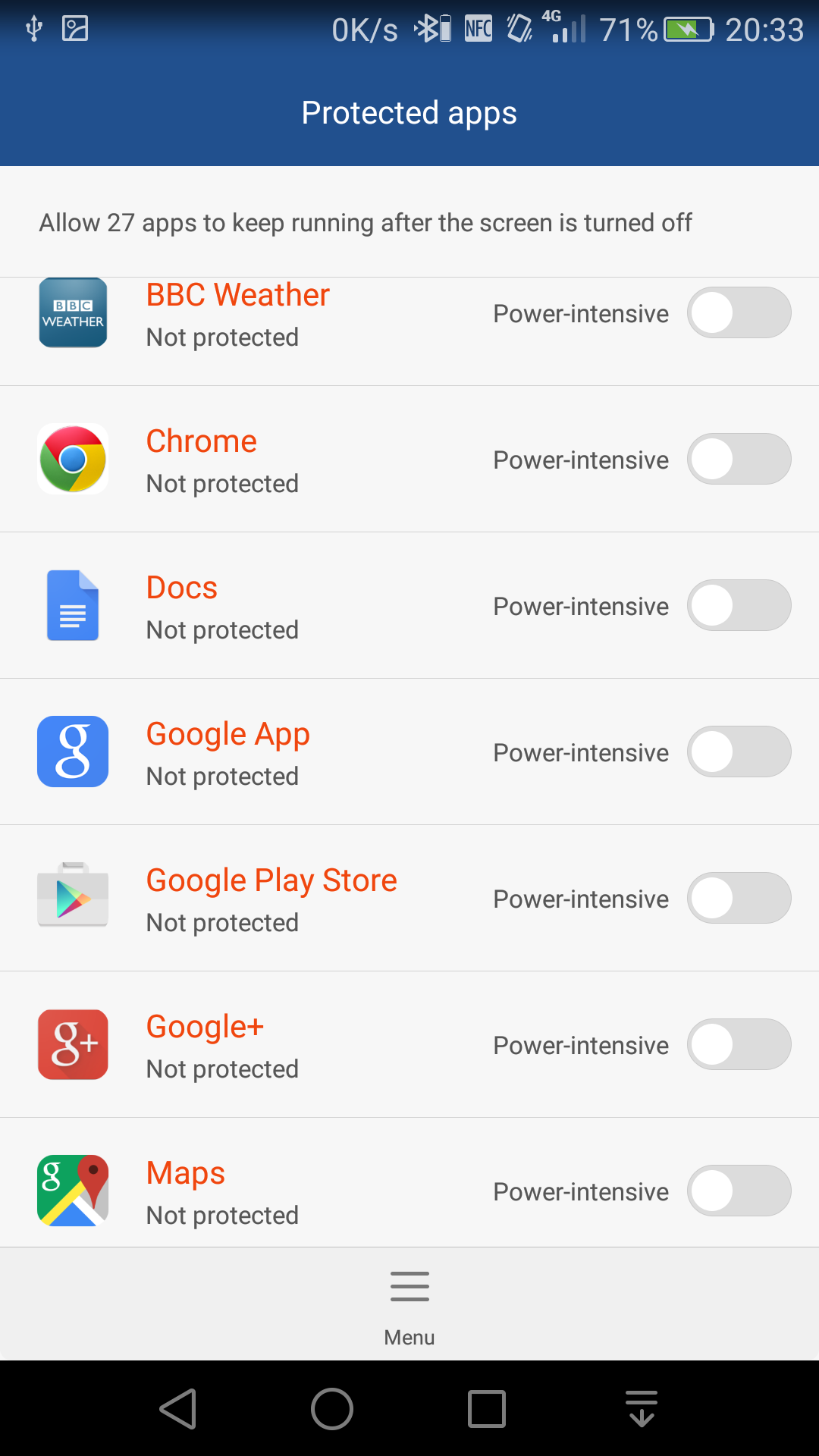Turn on protection for Docs

click(x=739, y=605)
